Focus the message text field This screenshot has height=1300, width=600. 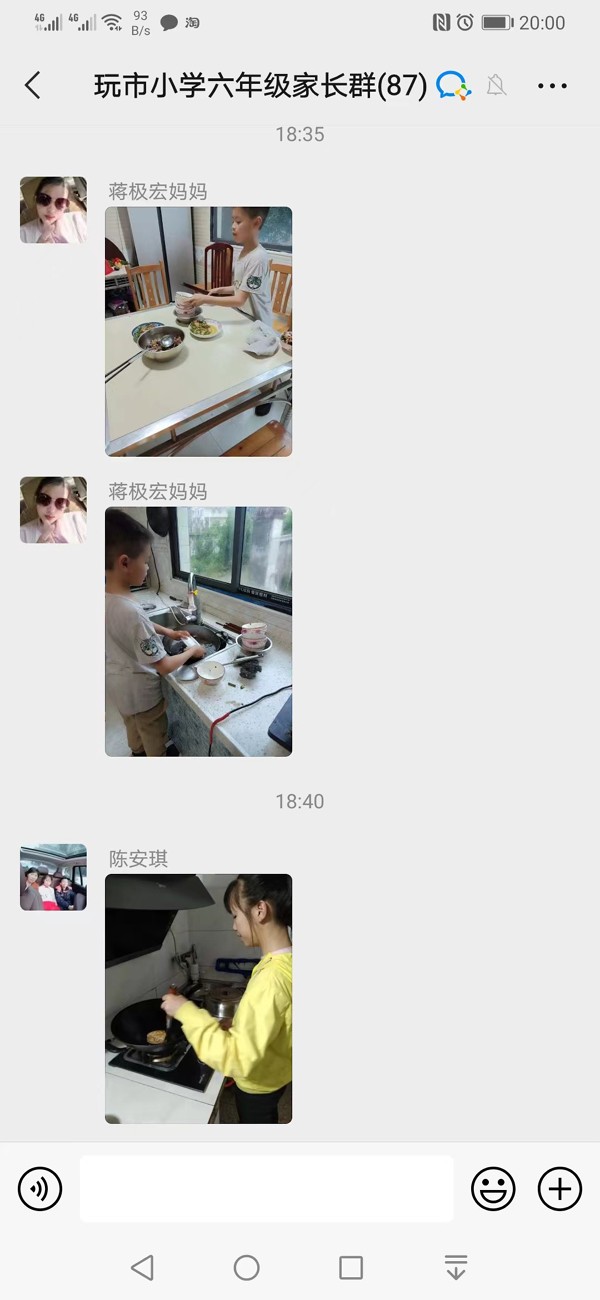click(x=266, y=1189)
